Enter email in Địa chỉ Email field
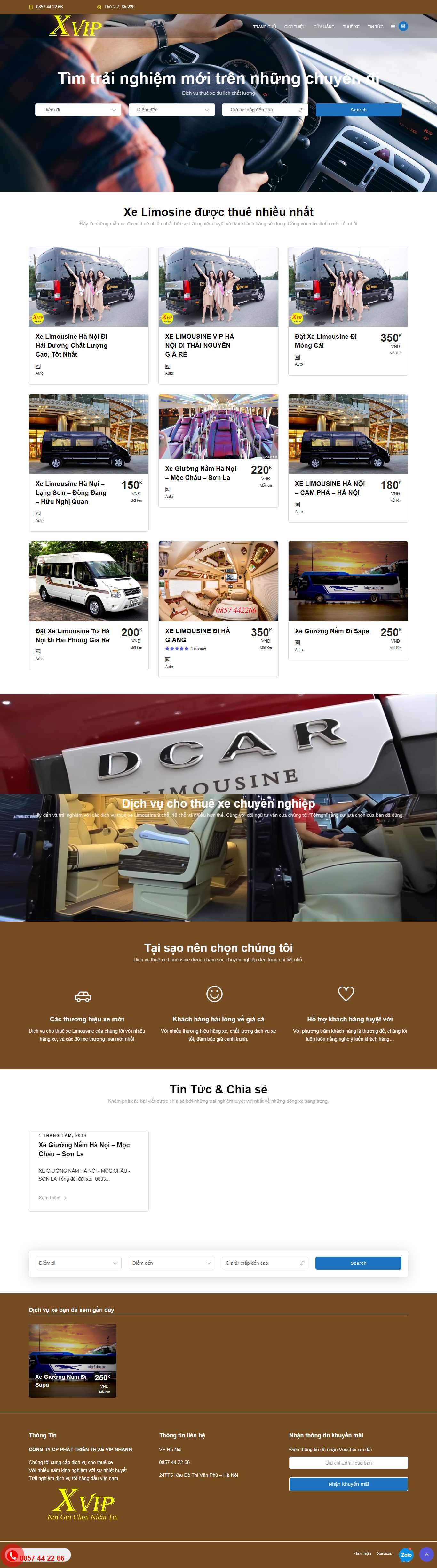 (348, 1462)
